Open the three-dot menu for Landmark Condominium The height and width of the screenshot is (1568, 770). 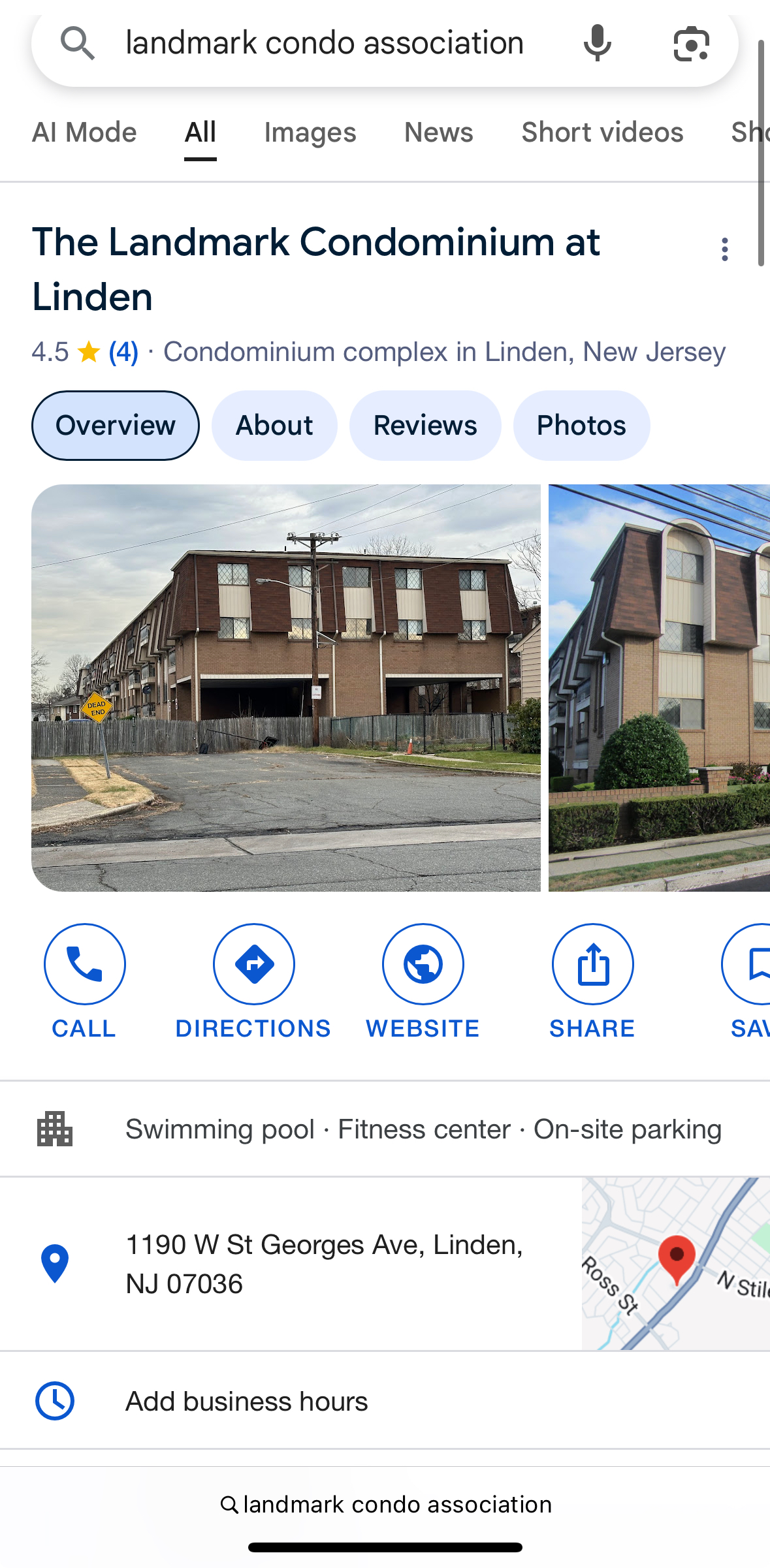click(x=724, y=249)
